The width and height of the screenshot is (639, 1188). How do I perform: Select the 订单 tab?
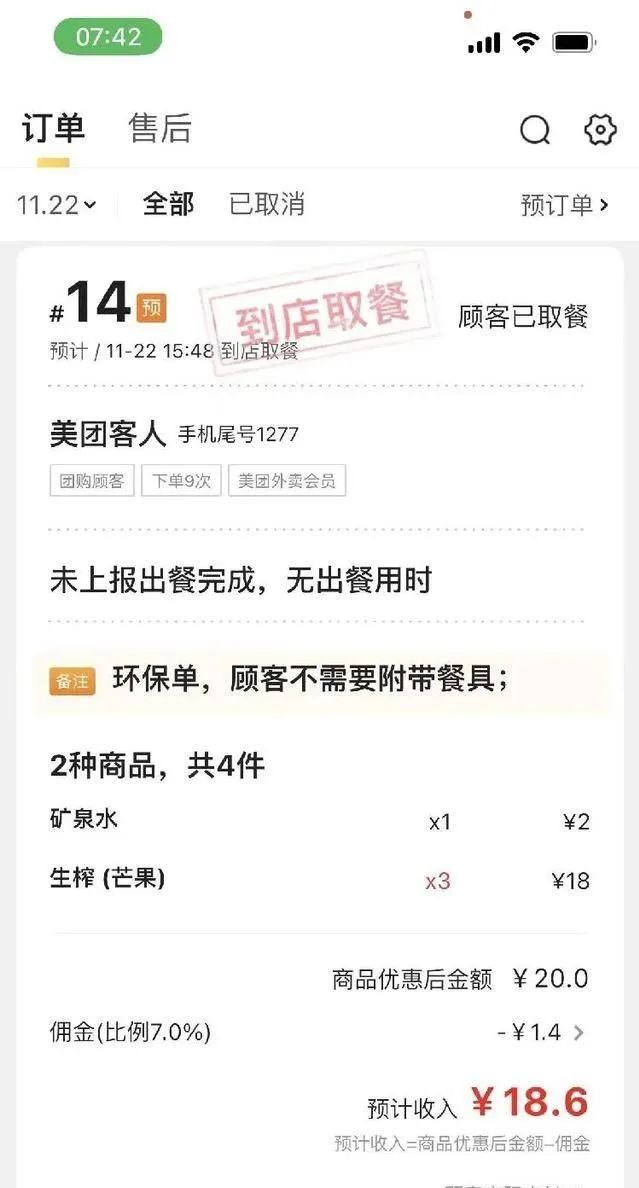tap(54, 129)
